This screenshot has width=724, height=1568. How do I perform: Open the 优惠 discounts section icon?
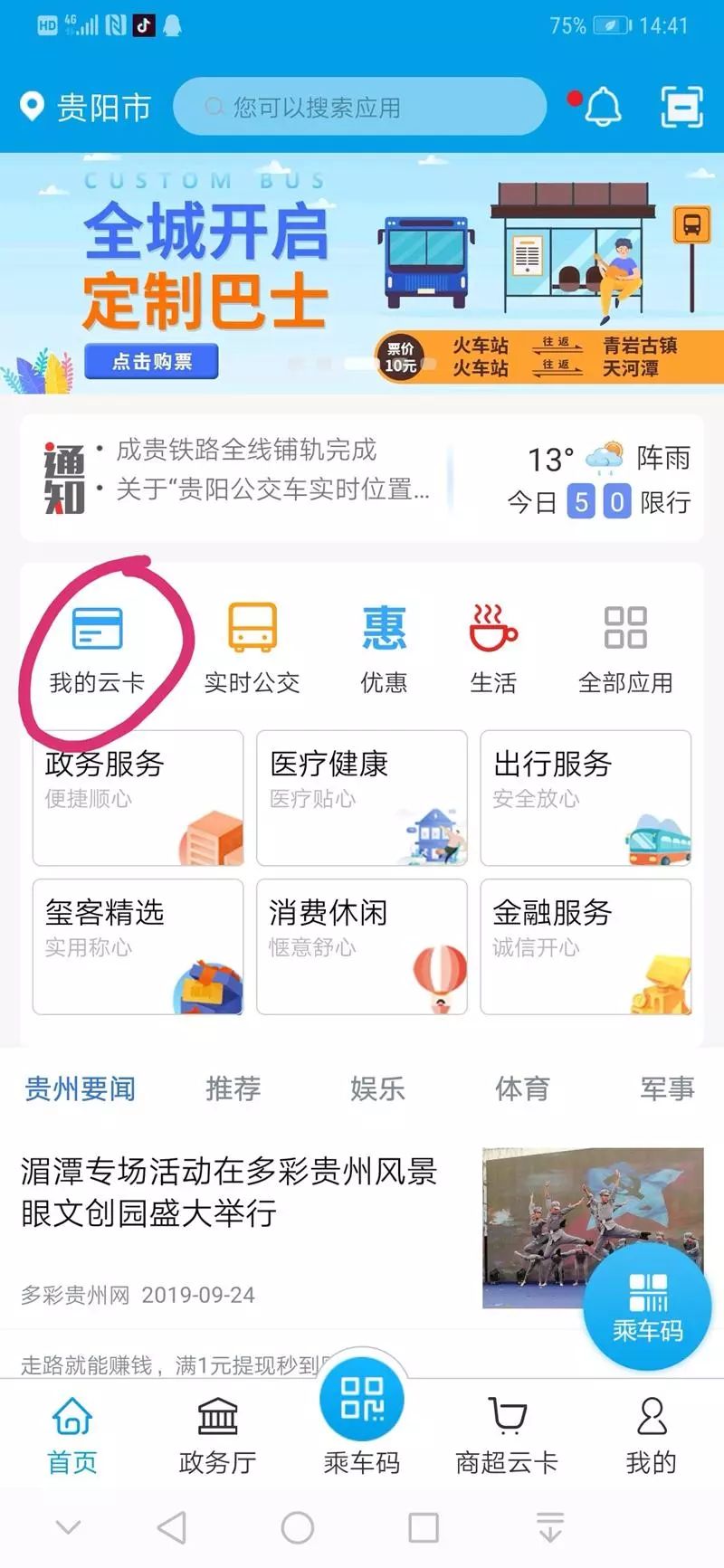[384, 644]
